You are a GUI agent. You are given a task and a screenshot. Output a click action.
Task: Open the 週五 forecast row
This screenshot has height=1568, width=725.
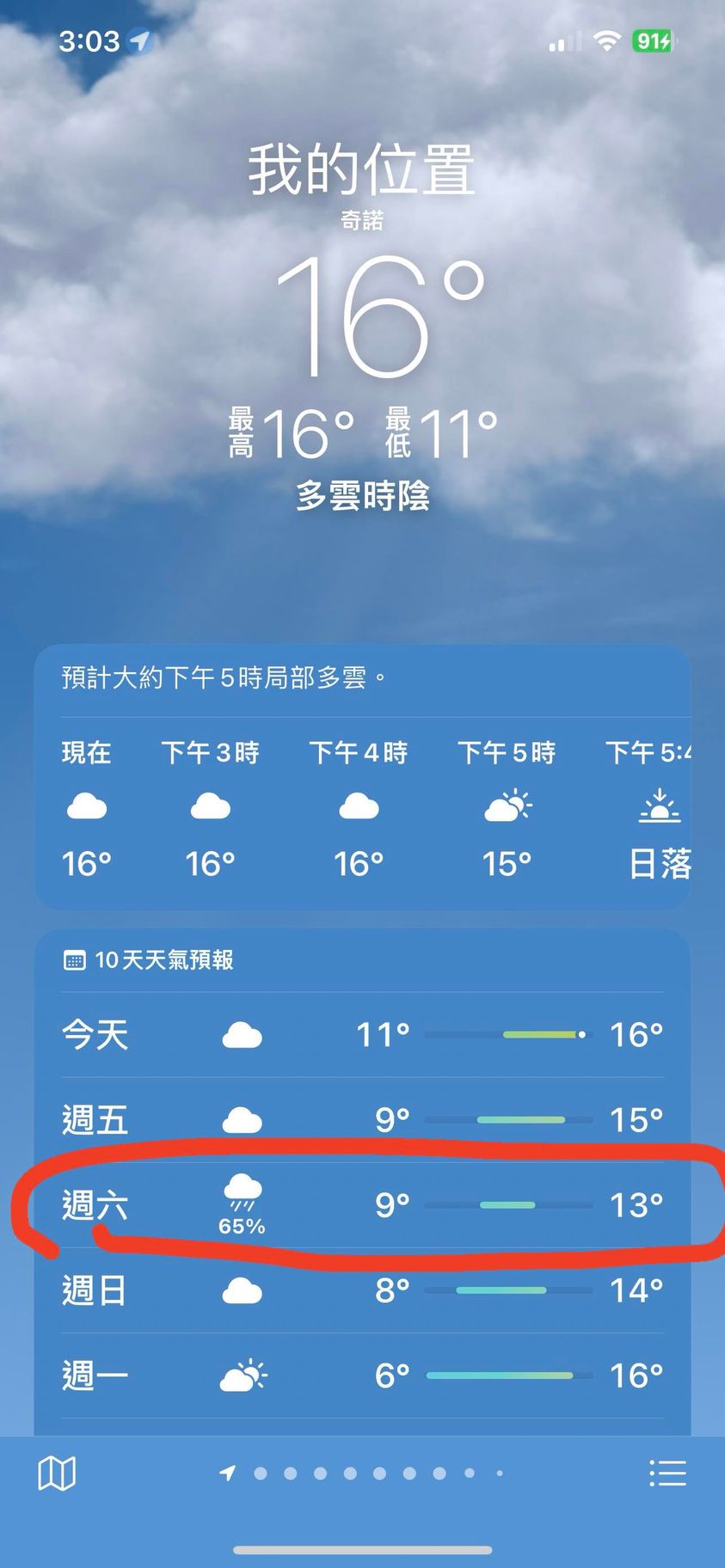point(362,1119)
